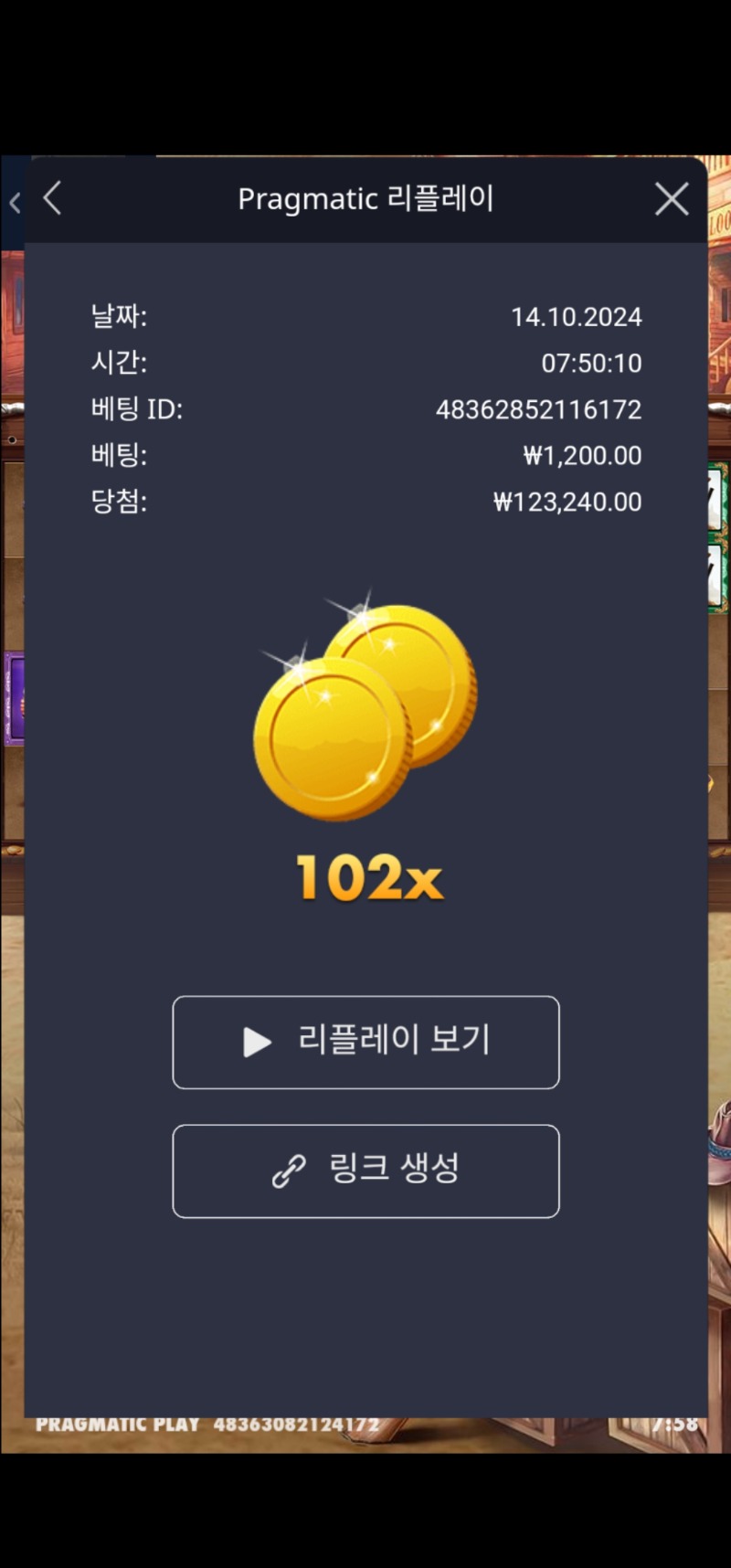Close the Pragmatic 리플레이 dialog
This screenshot has height=1568, width=731.
[672, 198]
